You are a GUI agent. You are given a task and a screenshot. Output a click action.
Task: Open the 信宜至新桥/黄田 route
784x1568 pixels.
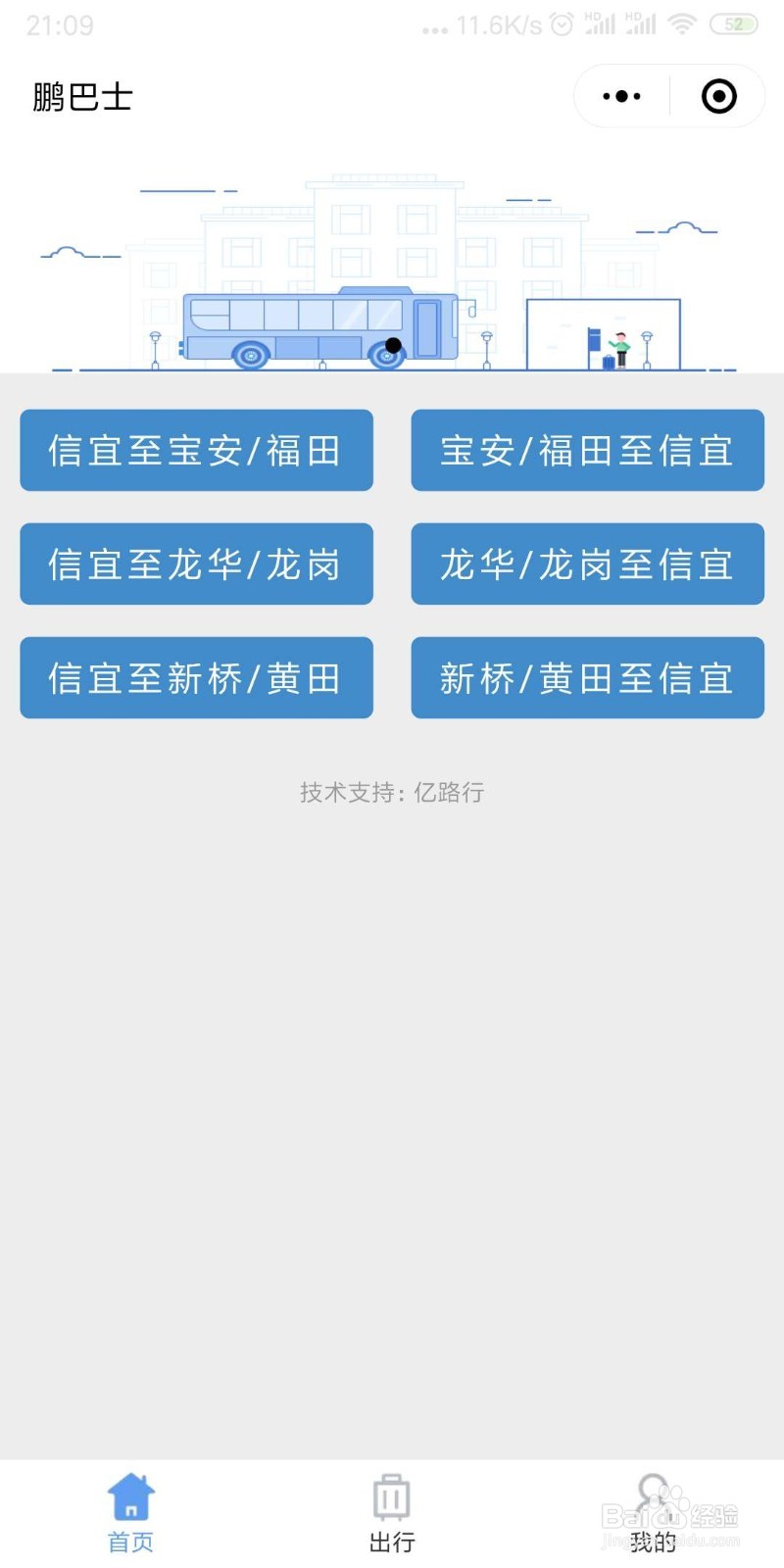tap(196, 677)
